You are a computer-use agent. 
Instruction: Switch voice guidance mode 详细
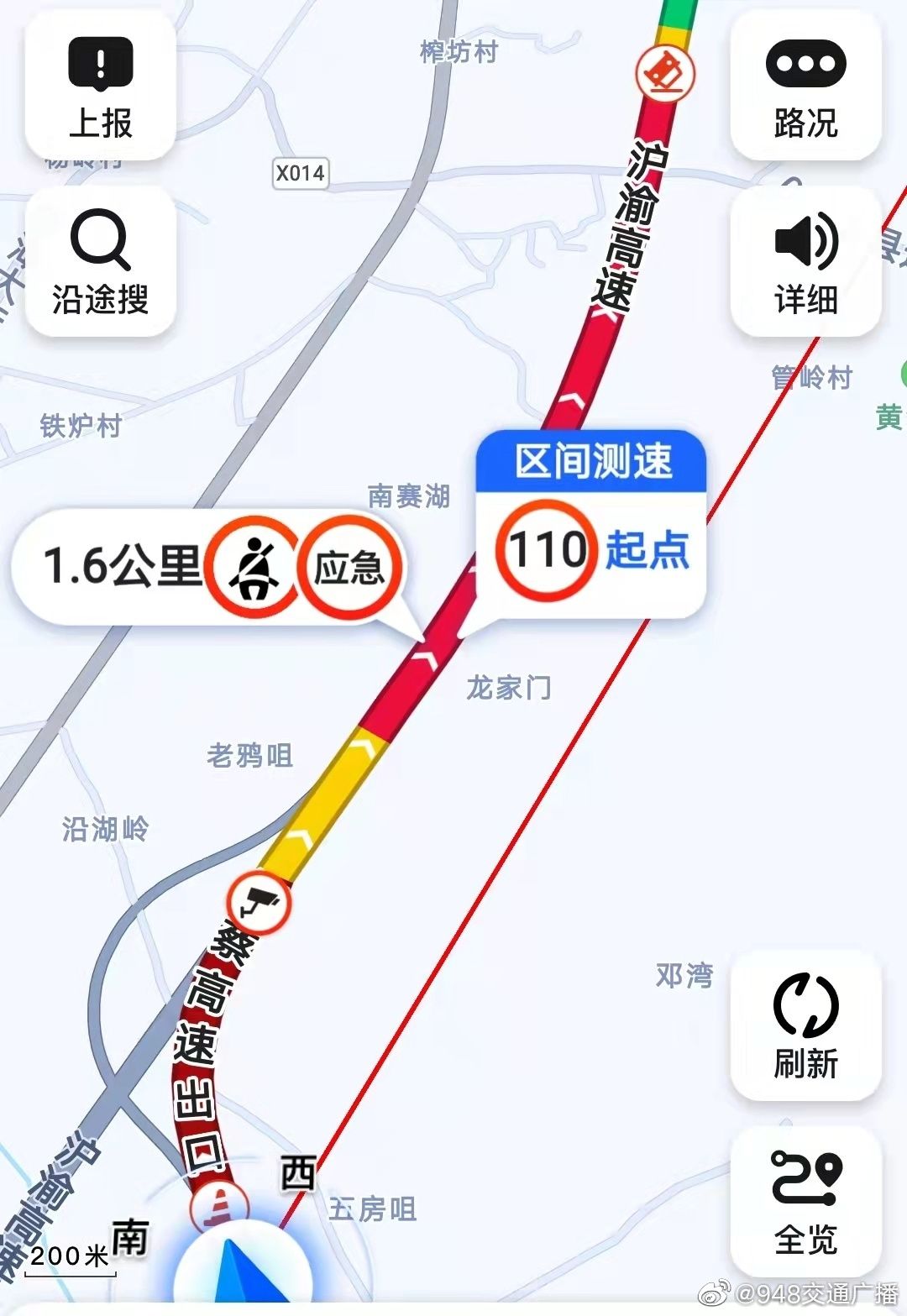(805, 262)
